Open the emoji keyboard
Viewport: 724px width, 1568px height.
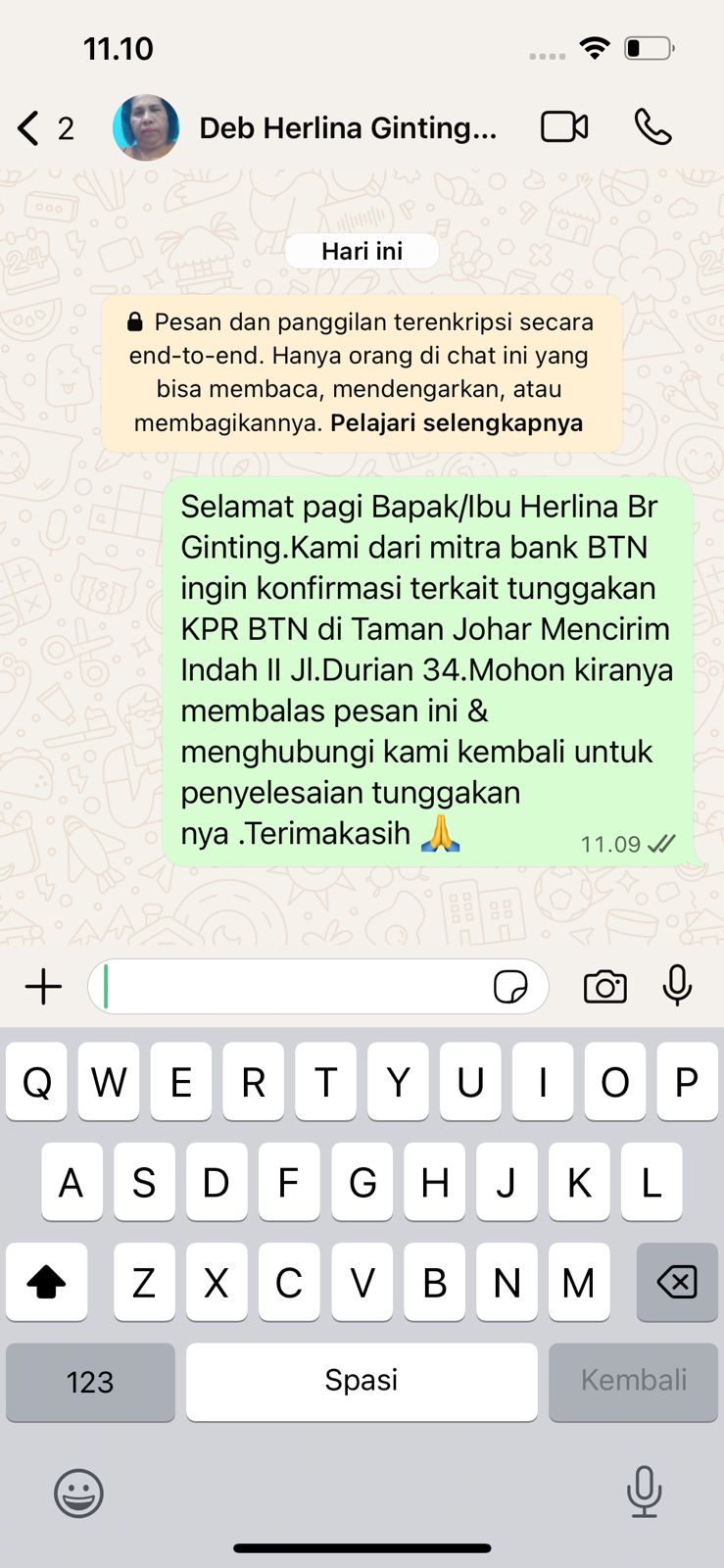(x=78, y=1494)
